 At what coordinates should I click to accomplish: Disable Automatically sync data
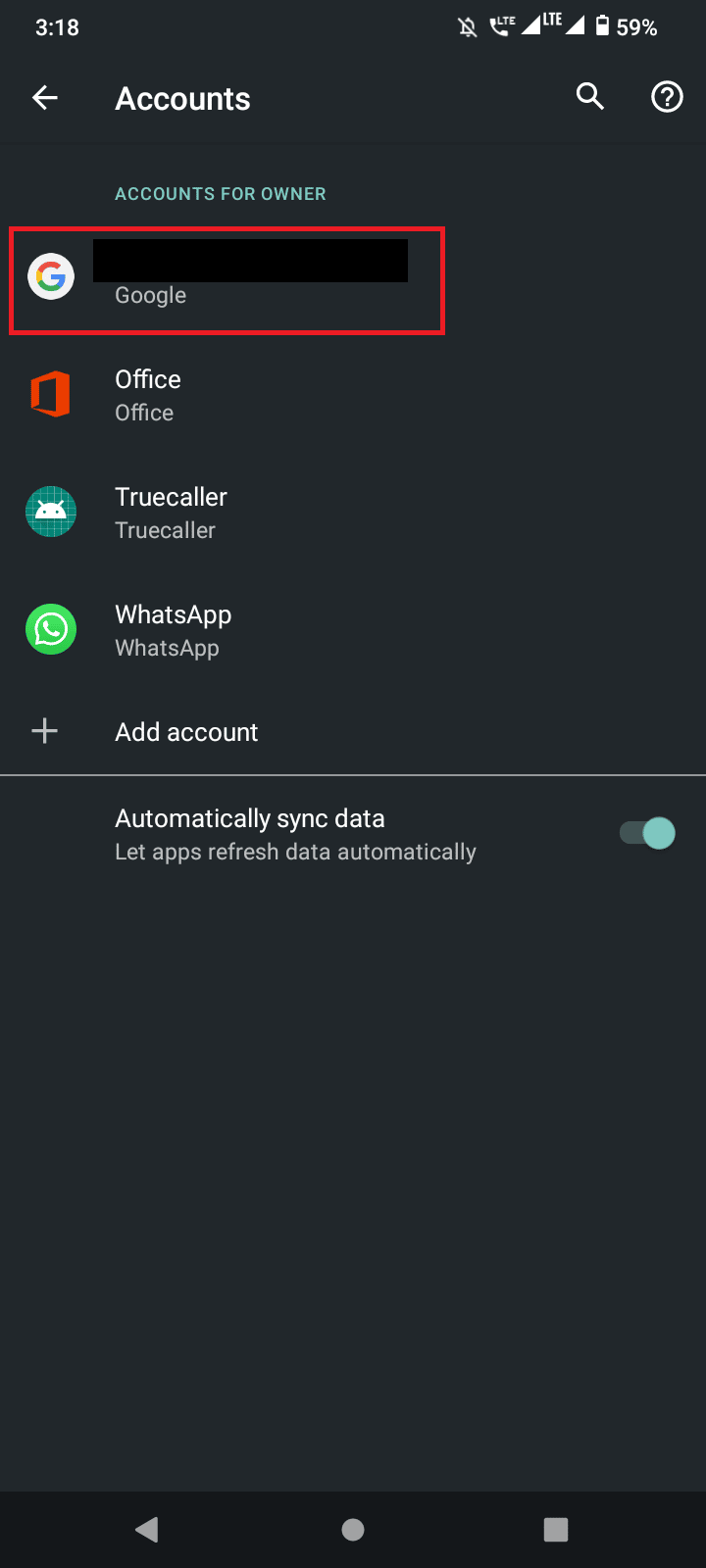tap(644, 832)
